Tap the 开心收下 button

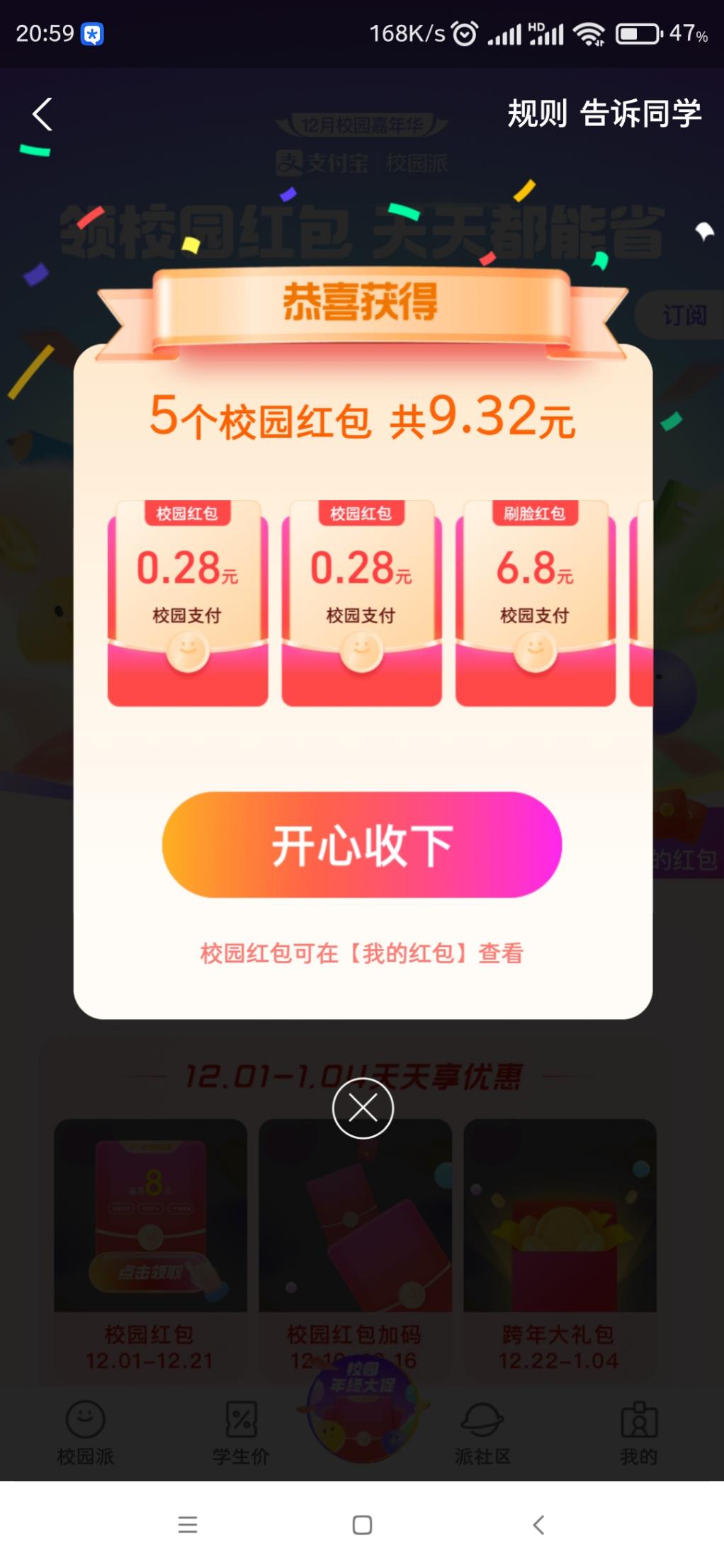point(362,844)
